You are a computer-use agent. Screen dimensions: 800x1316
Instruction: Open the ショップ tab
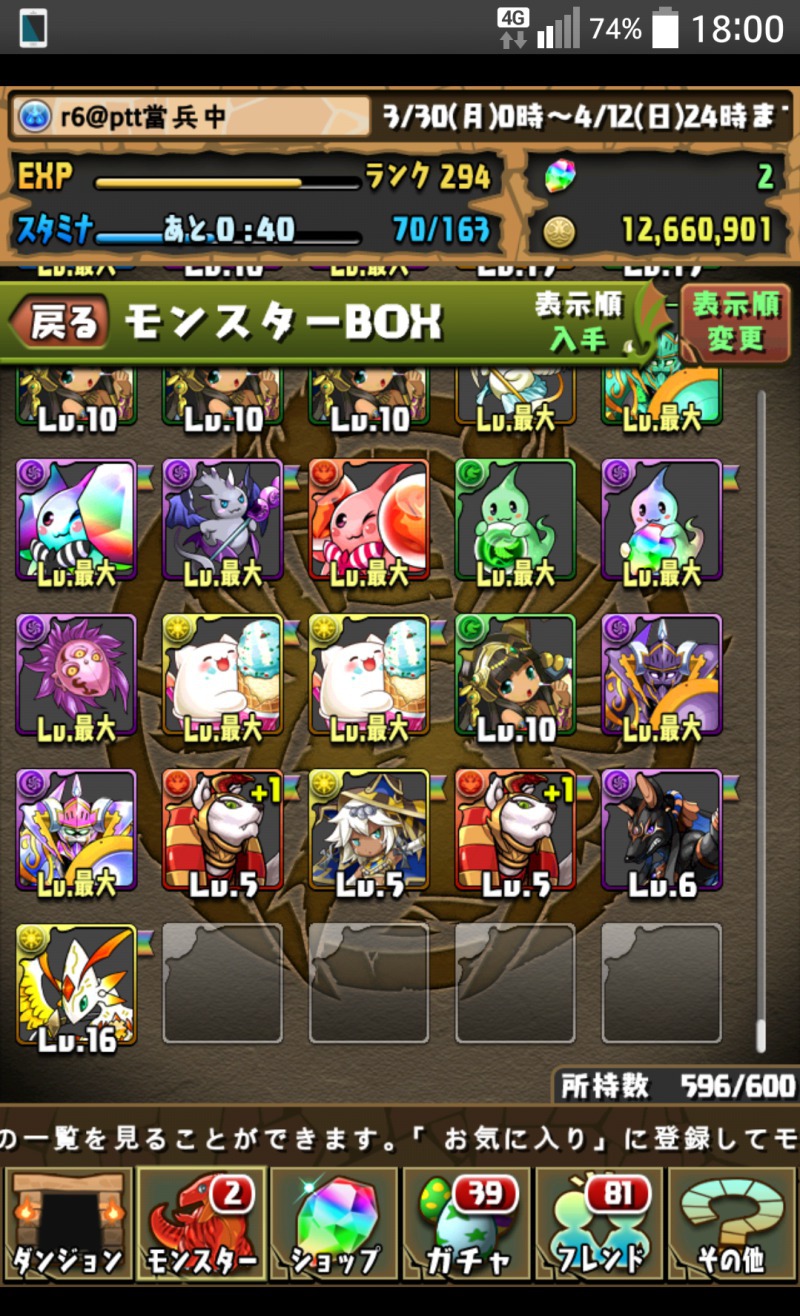pos(334,1224)
